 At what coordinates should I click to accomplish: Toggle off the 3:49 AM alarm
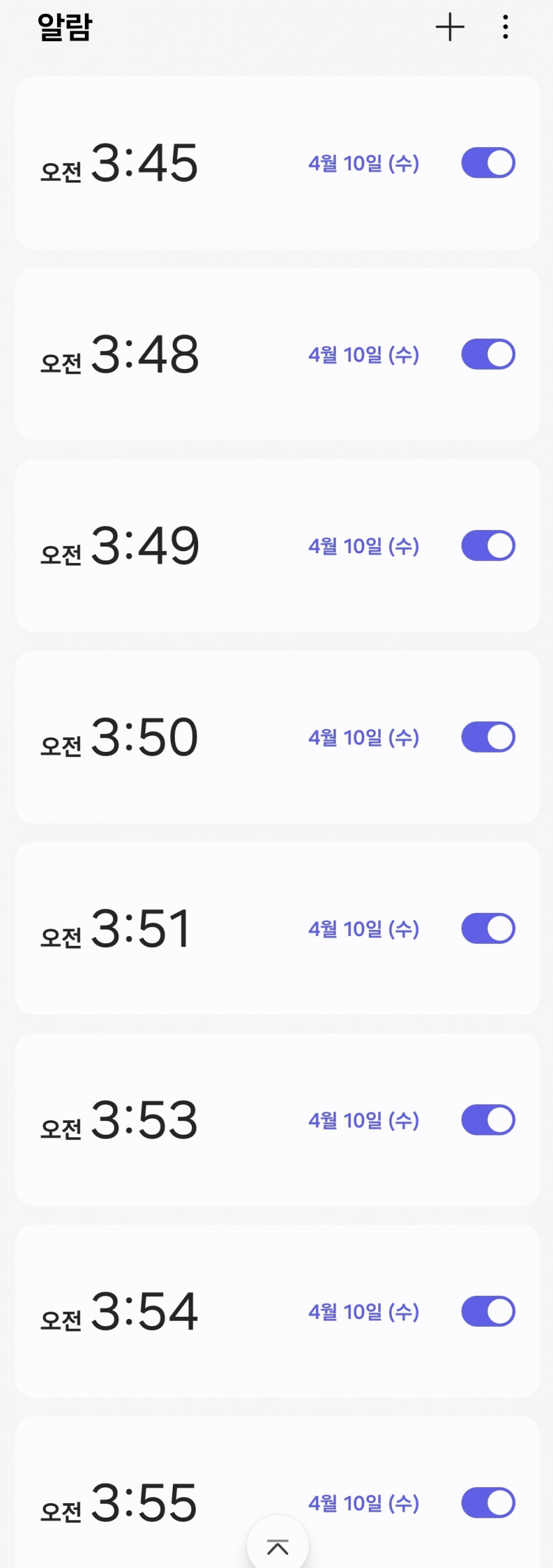click(488, 546)
